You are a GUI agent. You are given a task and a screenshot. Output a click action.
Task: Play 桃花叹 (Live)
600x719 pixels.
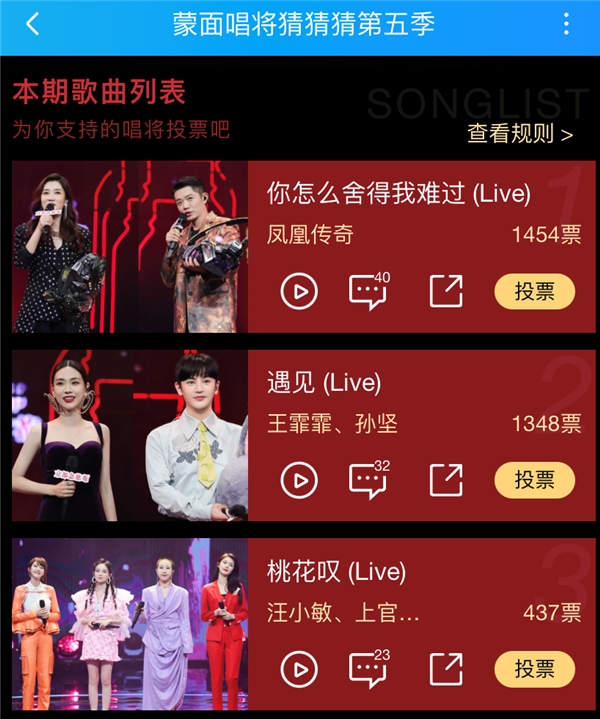click(299, 669)
